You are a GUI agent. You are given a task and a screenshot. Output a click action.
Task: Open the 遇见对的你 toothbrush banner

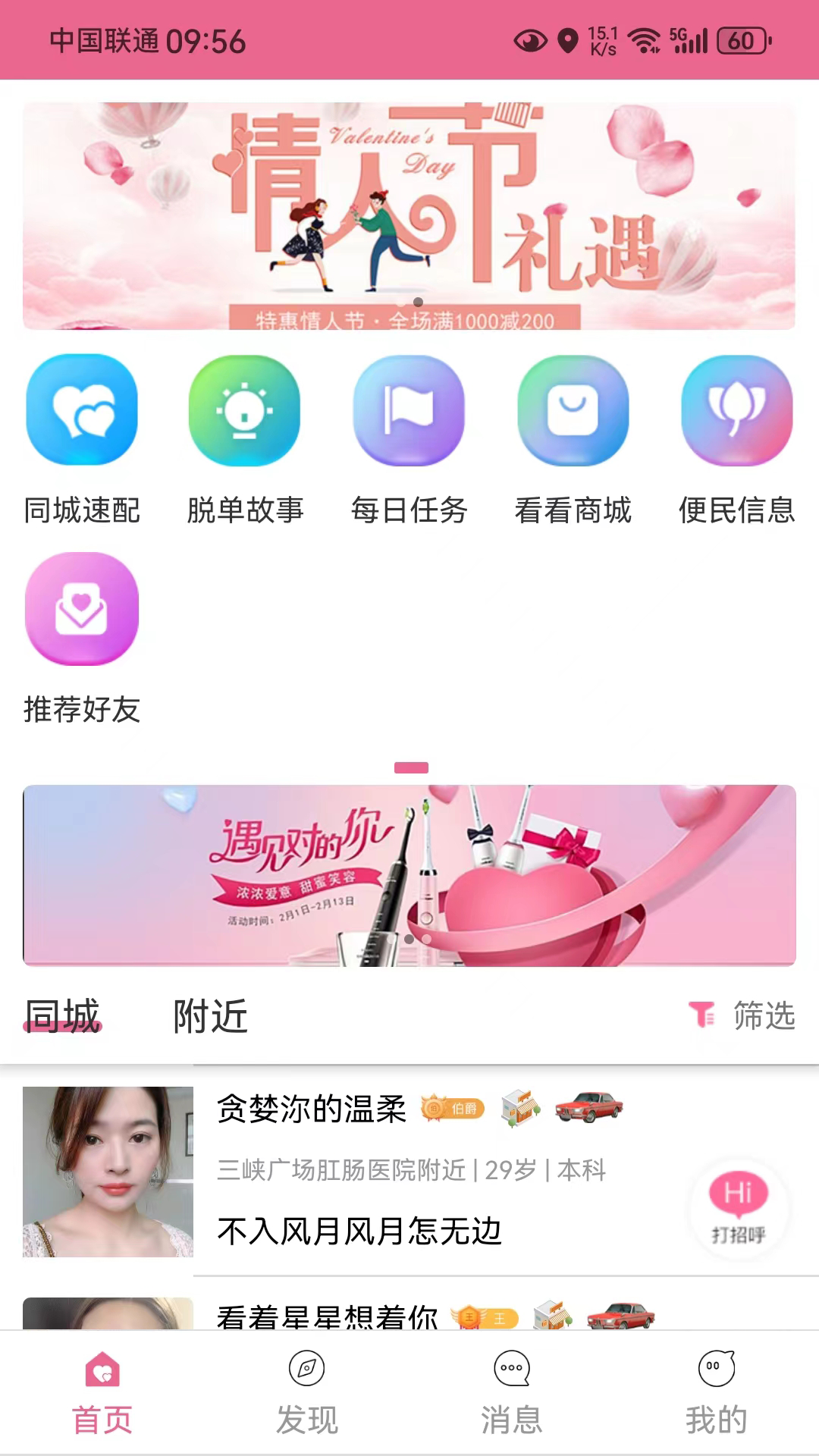coord(409,875)
